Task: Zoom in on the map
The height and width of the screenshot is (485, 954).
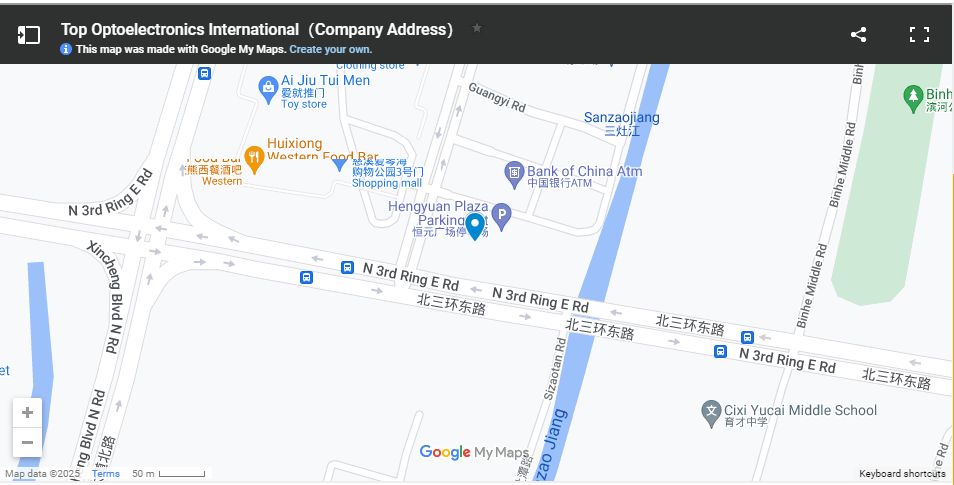Action: [27, 413]
